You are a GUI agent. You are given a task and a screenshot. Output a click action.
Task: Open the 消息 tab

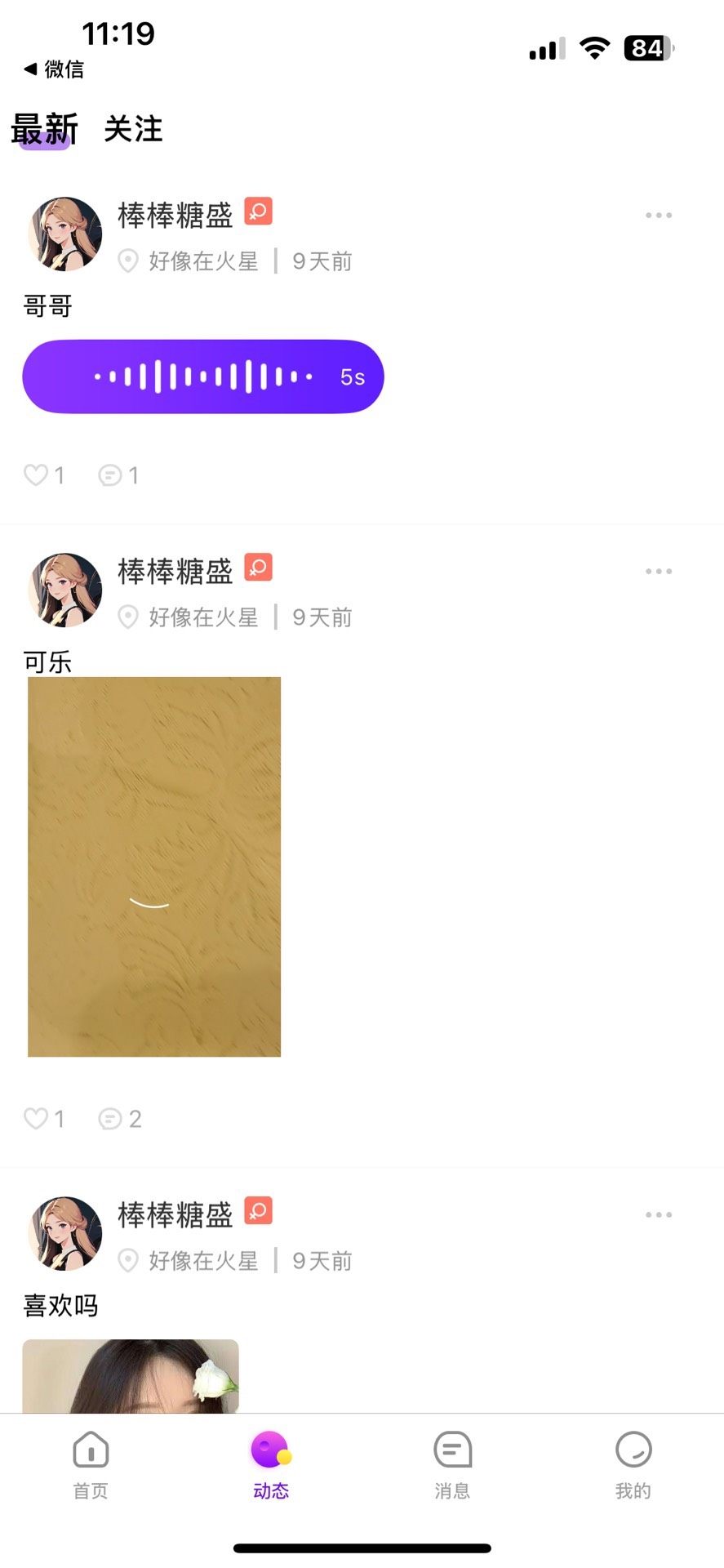coord(452,1465)
